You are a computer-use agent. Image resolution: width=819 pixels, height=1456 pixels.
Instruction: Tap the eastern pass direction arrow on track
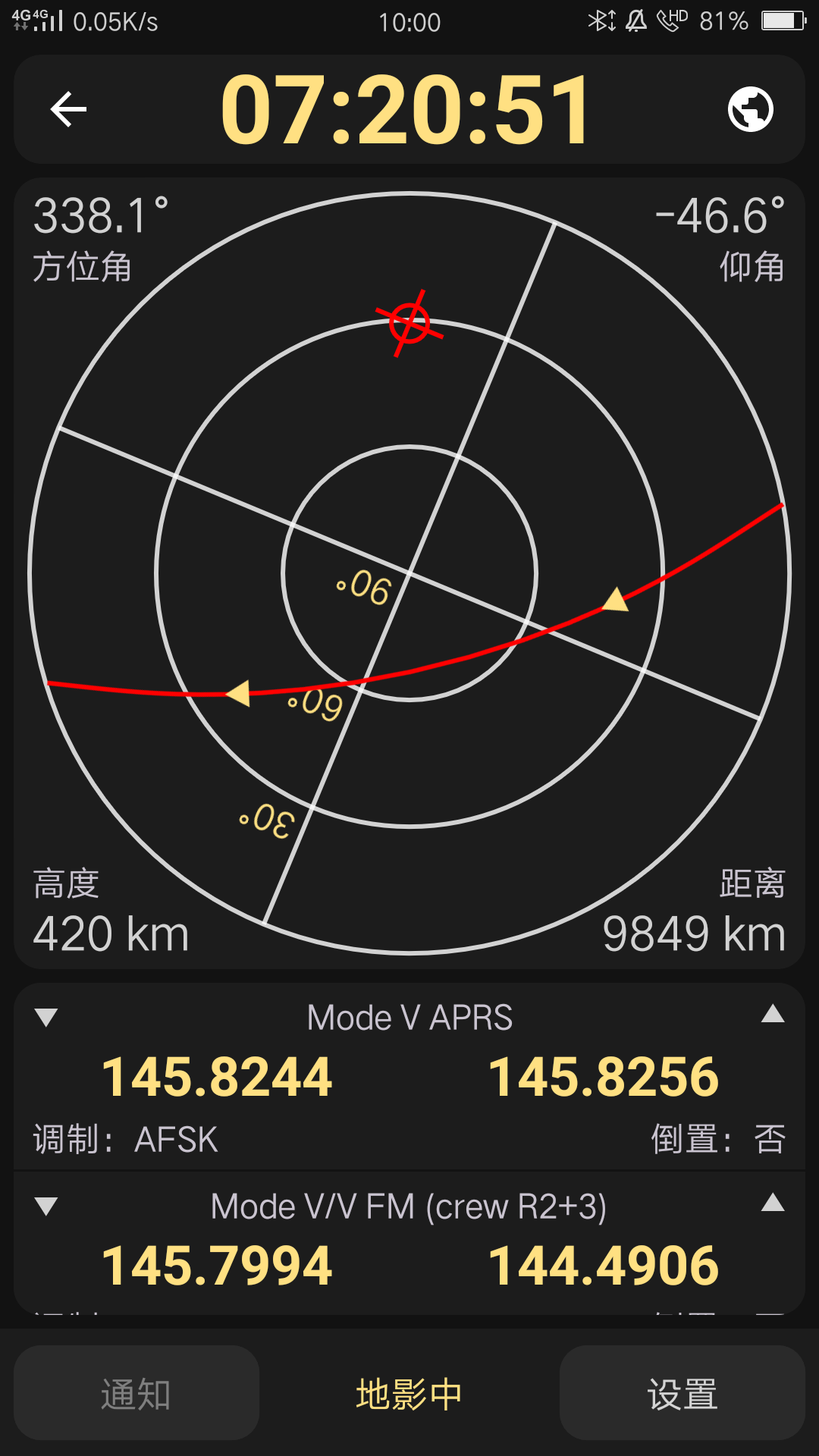[x=616, y=601]
